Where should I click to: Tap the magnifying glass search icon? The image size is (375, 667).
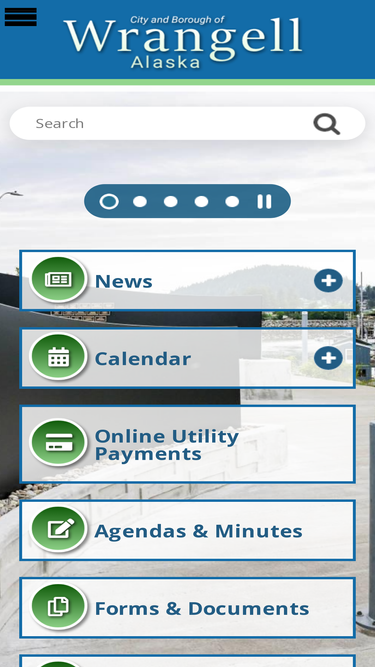coord(327,124)
